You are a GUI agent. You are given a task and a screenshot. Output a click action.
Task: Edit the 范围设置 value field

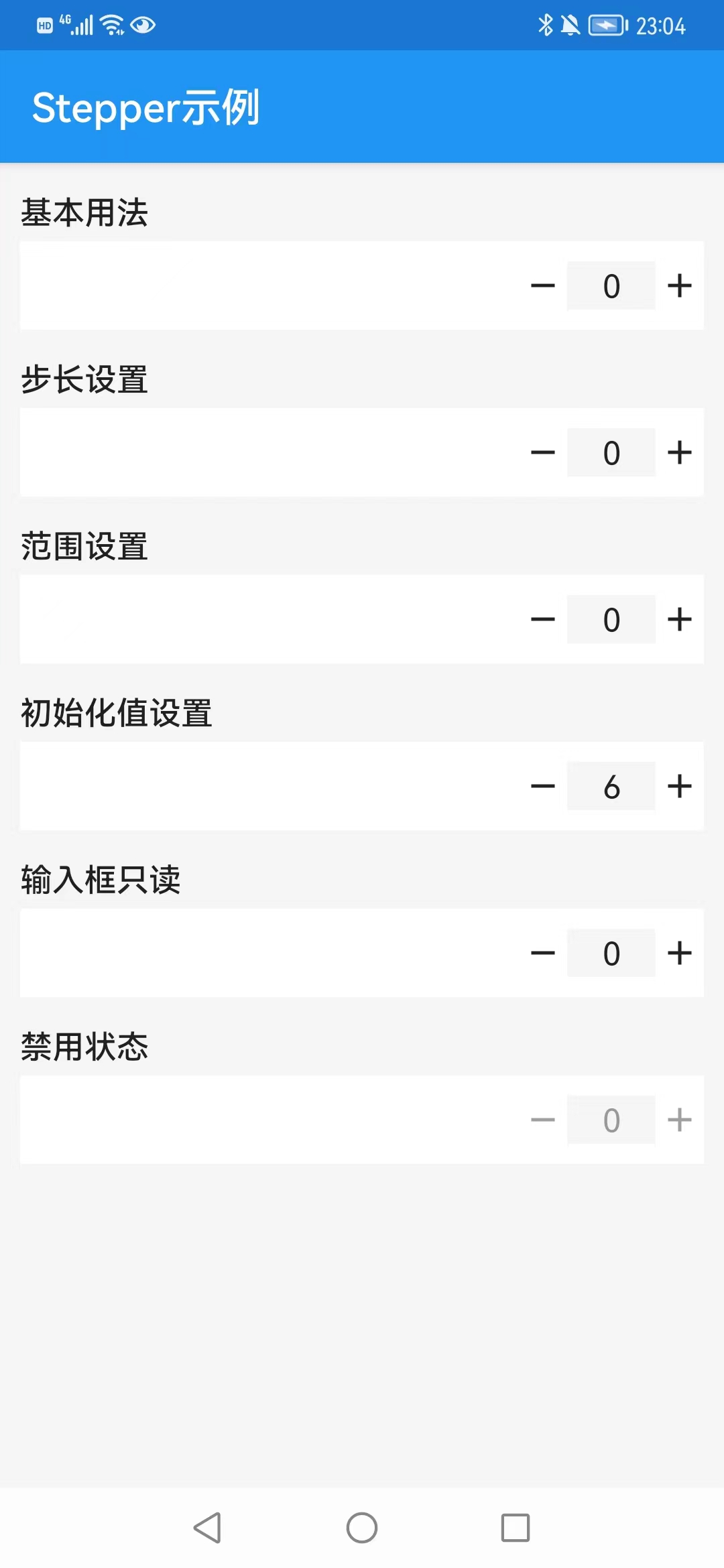pyautogui.click(x=611, y=619)
